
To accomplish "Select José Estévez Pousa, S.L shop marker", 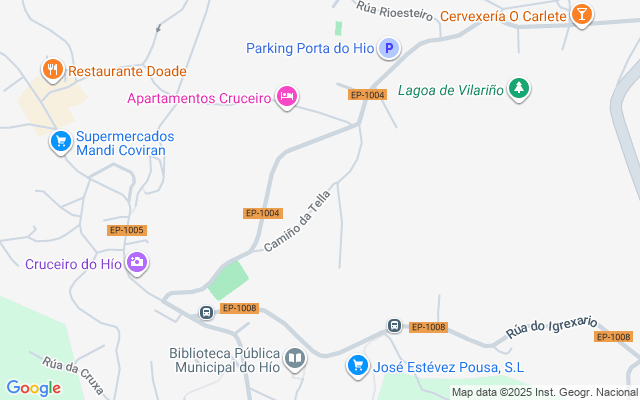I will pos(357,366).
